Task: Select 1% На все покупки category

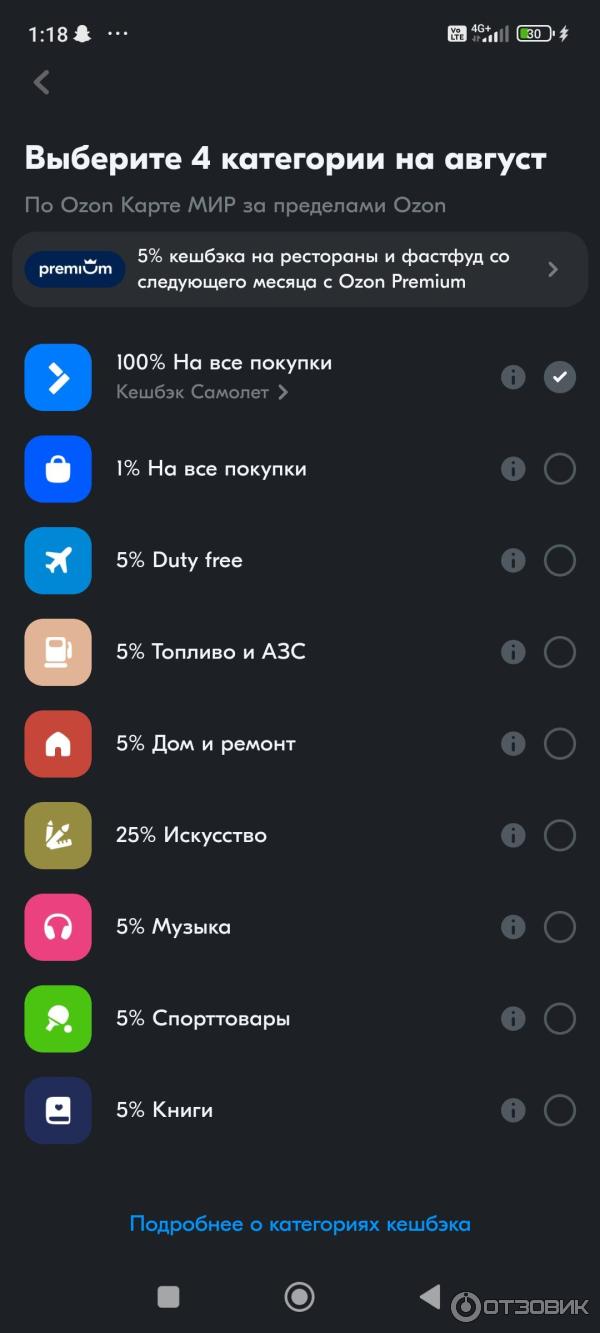Action: [560, 469]
